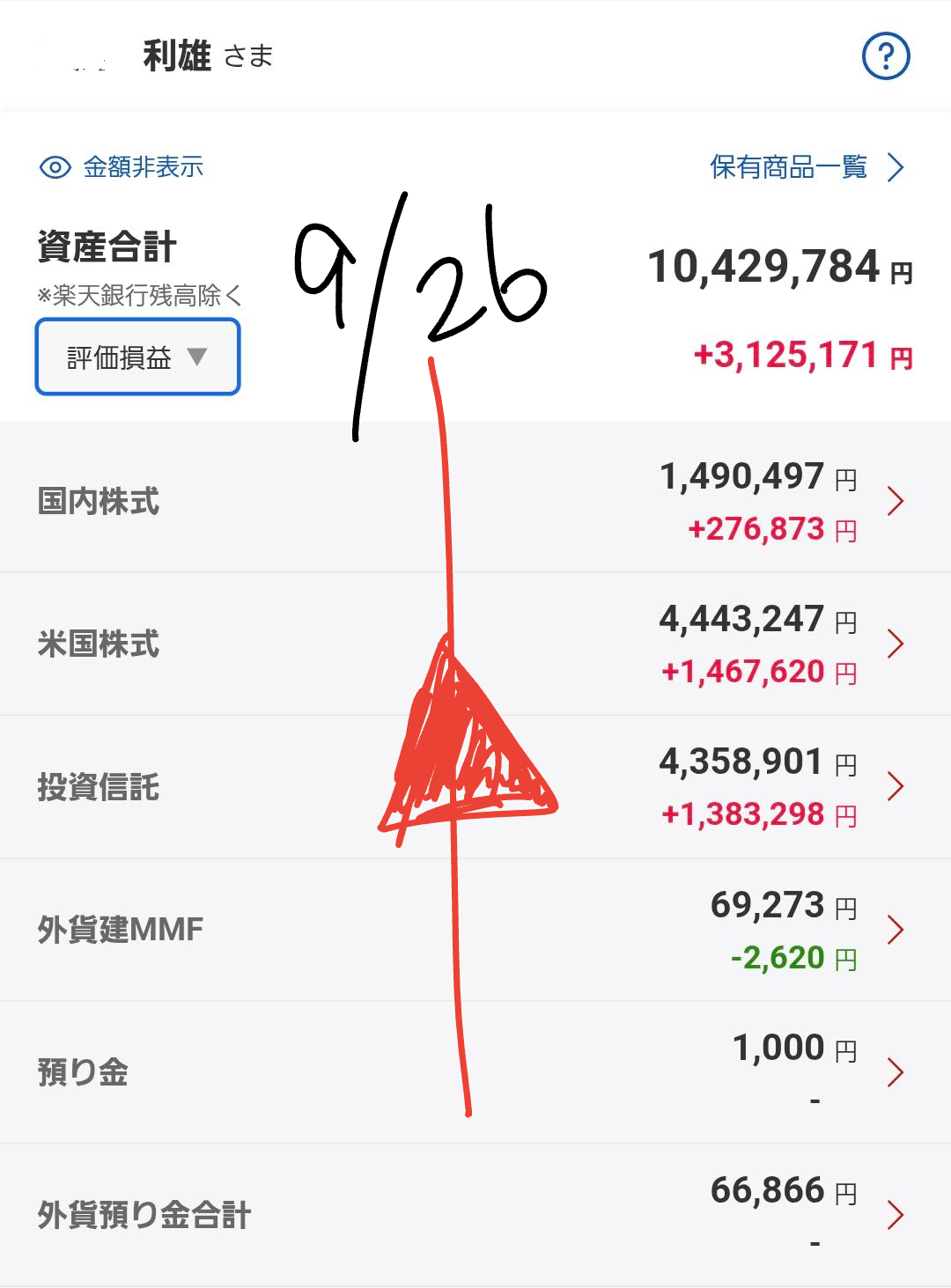The image size is (951, 1288).
Task: Open the 国内株式 row
Action: click(475, 501)
